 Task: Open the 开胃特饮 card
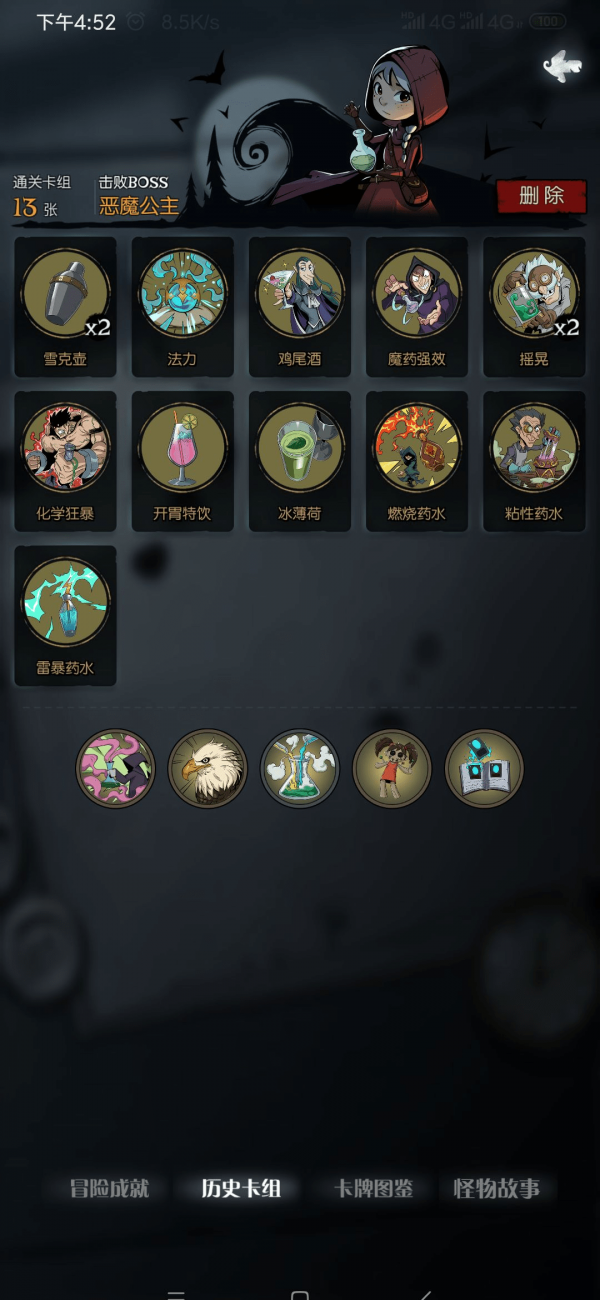coord(183,459)
